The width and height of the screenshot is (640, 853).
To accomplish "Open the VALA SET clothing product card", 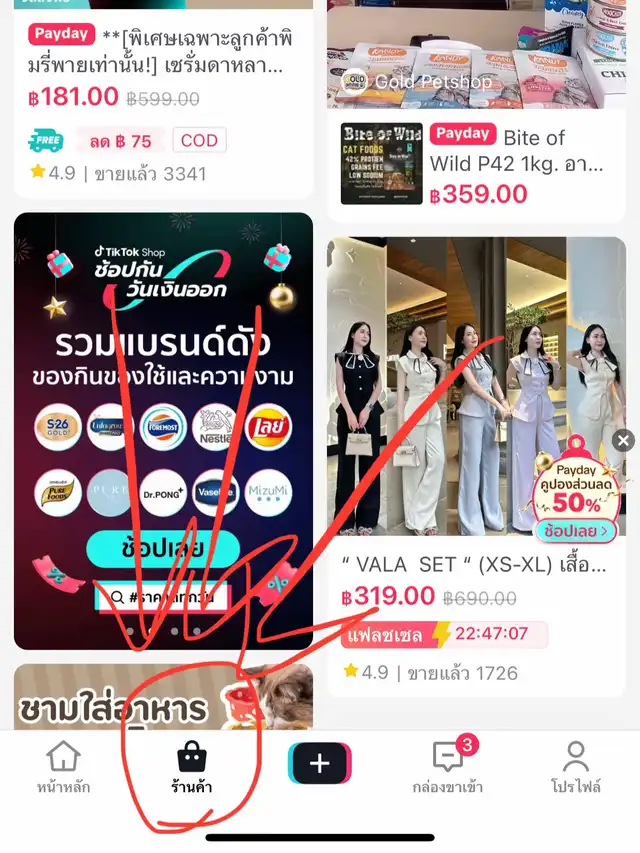I will coord(476,467).
